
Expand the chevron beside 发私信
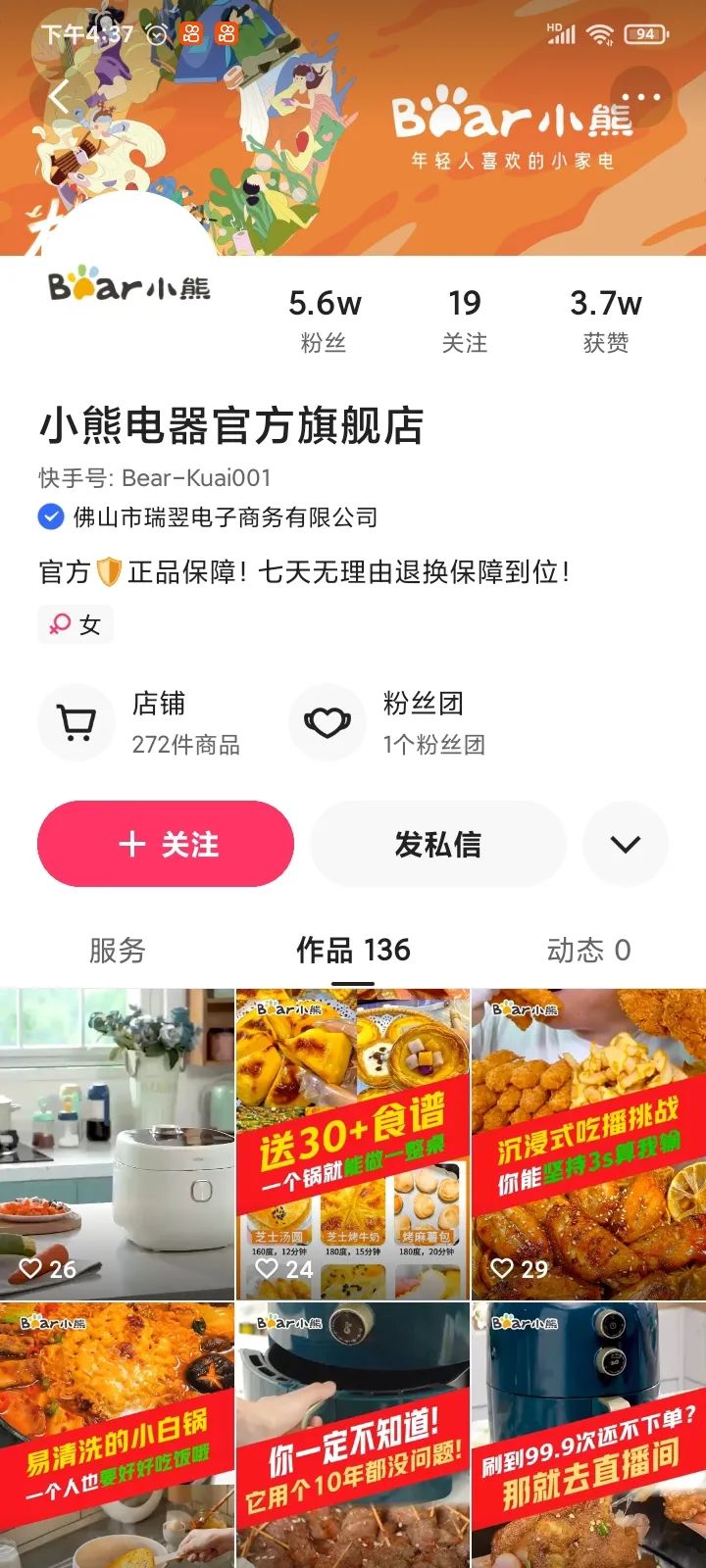tap(626, 844)
